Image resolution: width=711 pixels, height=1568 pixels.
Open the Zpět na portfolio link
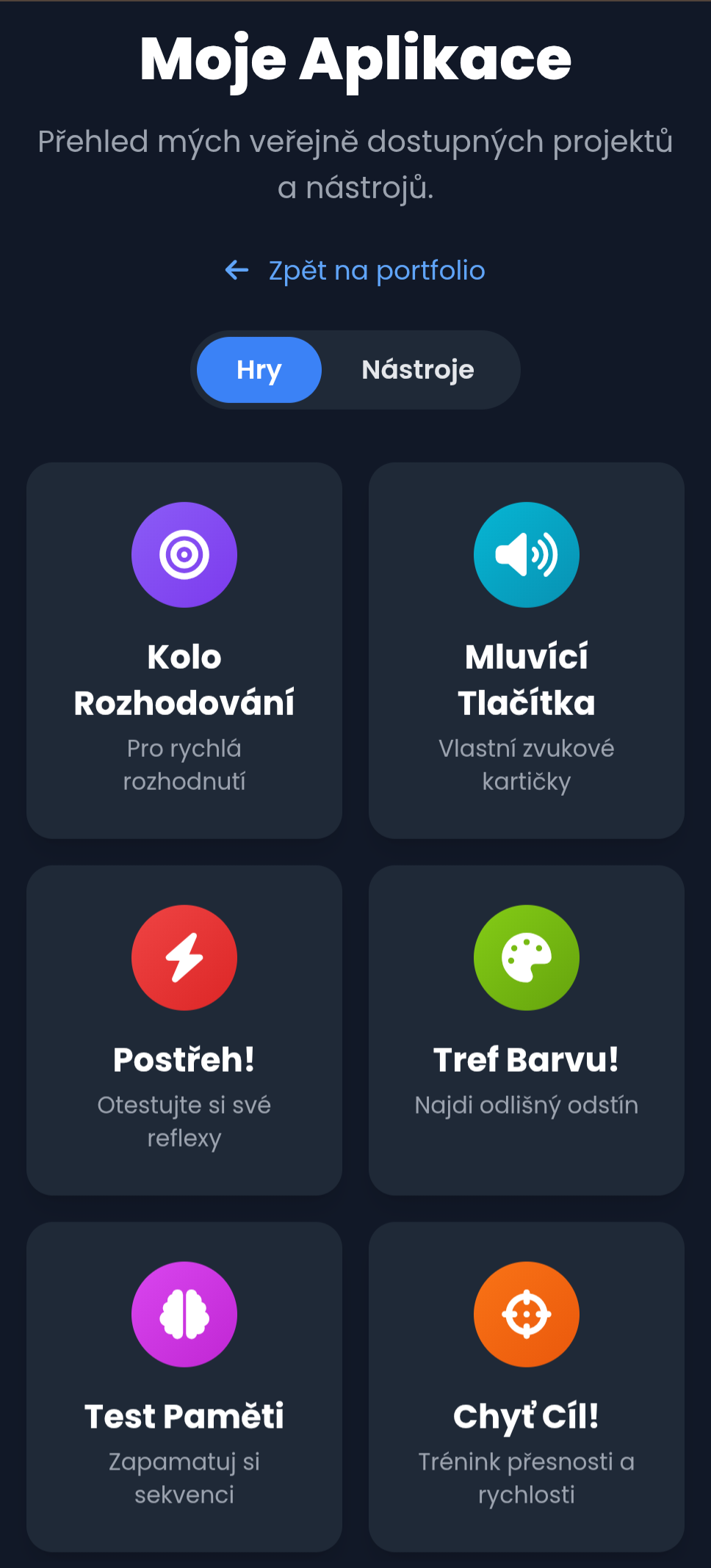pos(376,270)
